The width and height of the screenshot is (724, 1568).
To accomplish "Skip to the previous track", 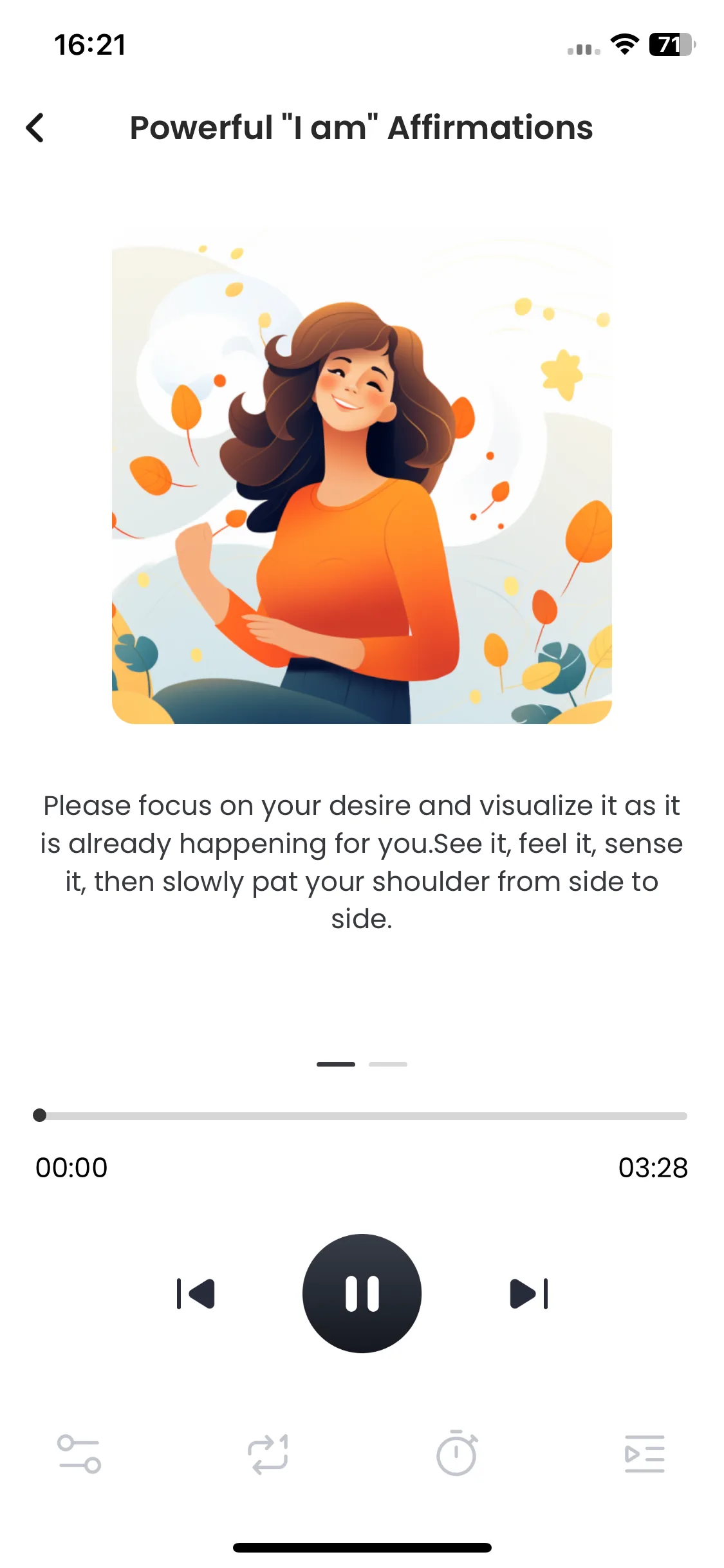I will (x=196, y=1293).
